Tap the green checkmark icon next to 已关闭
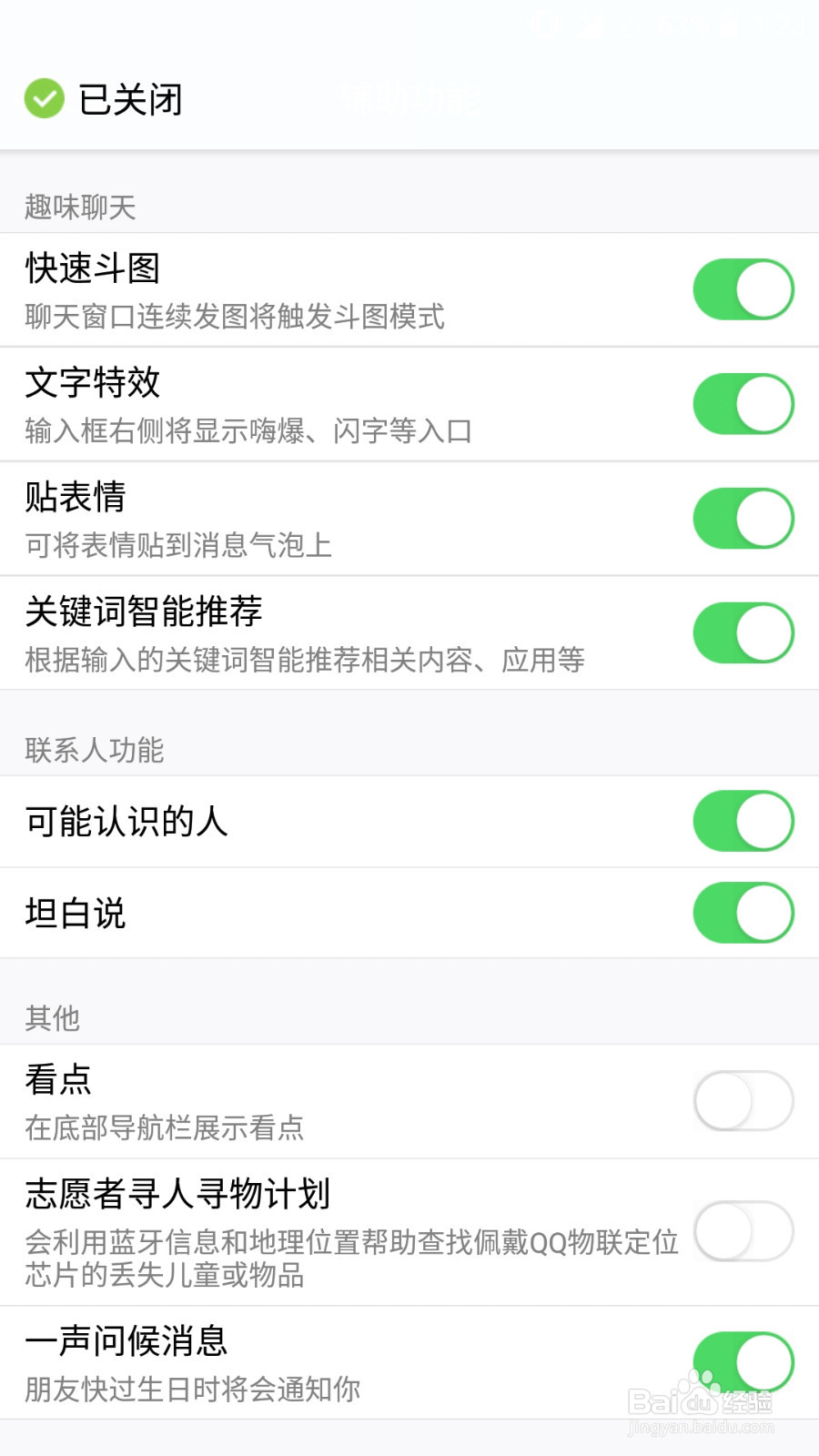The image size is (819, 1456). pos(43,100)
